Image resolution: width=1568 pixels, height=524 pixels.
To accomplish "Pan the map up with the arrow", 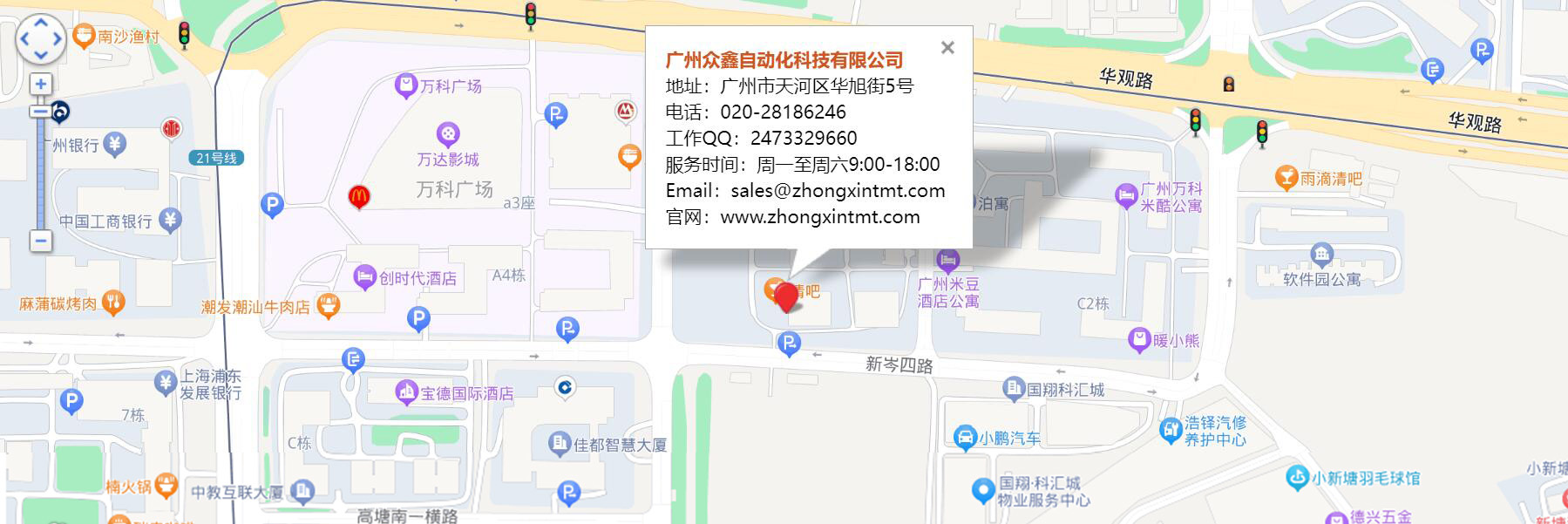I will (x=40, y=23).
